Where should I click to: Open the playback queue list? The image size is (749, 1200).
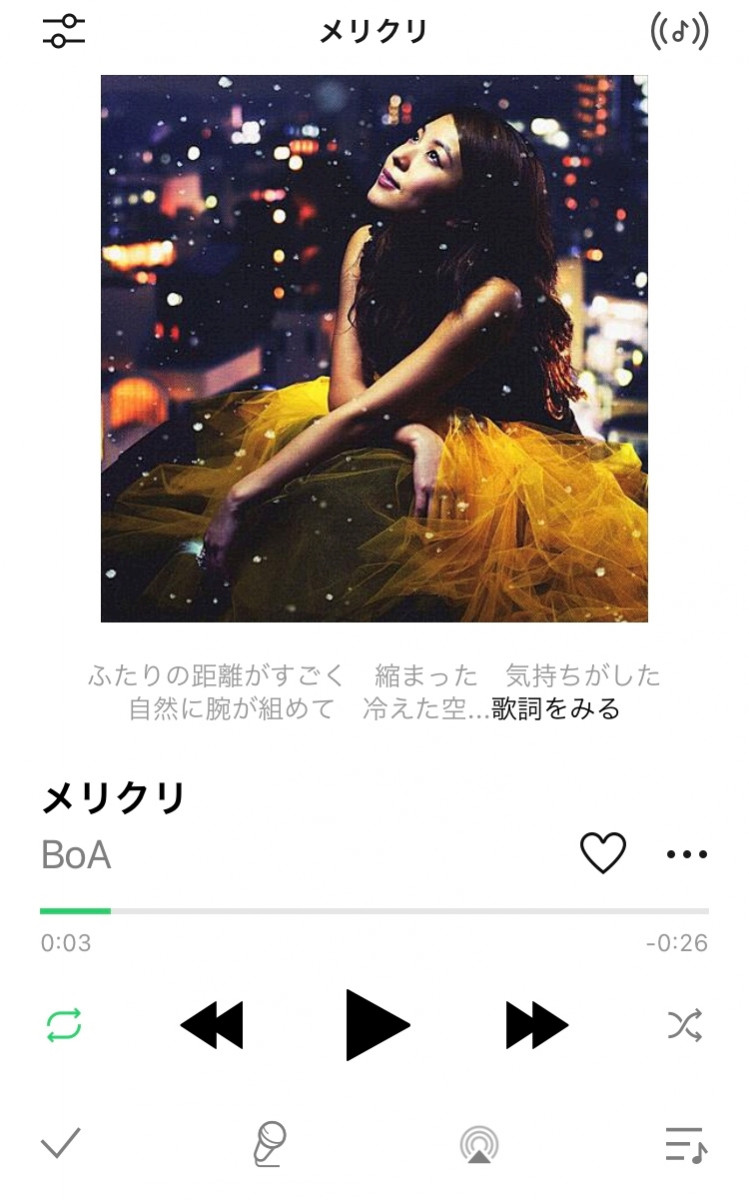[x=686, y=1144]
